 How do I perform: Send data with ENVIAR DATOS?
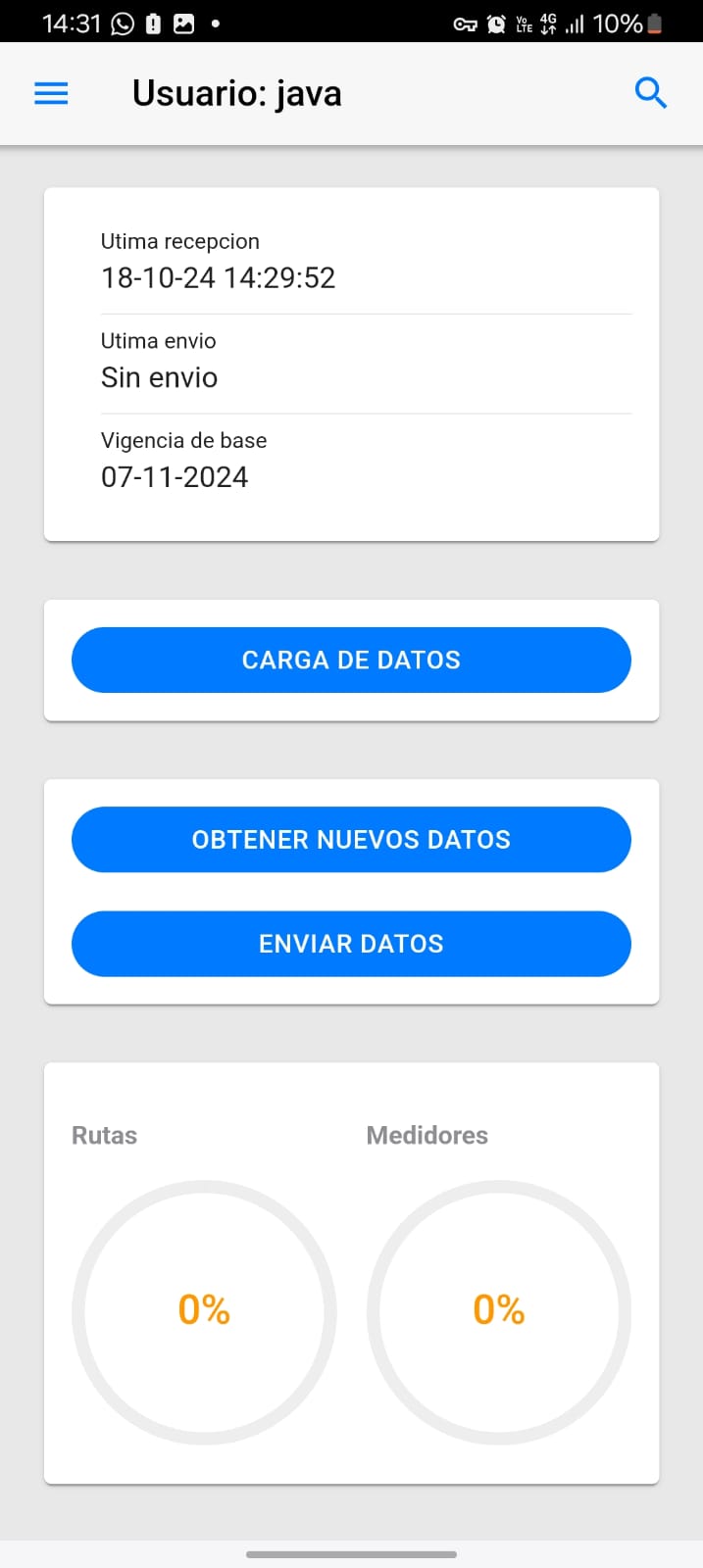point(351,944)
